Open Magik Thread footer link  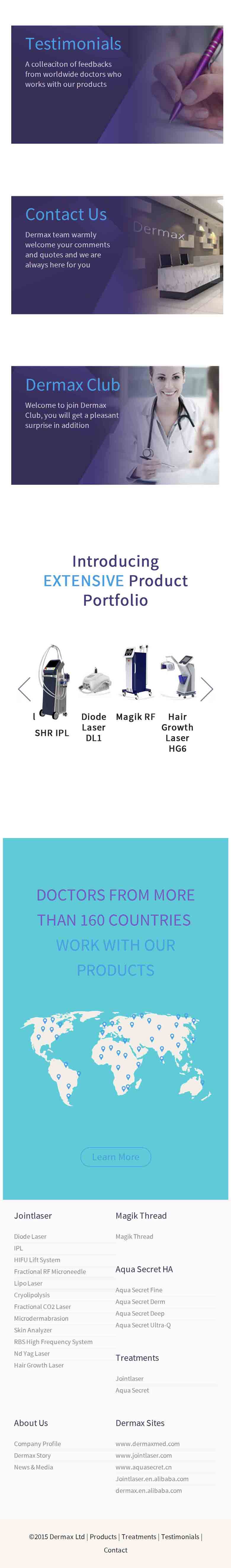pos(134,1236)
